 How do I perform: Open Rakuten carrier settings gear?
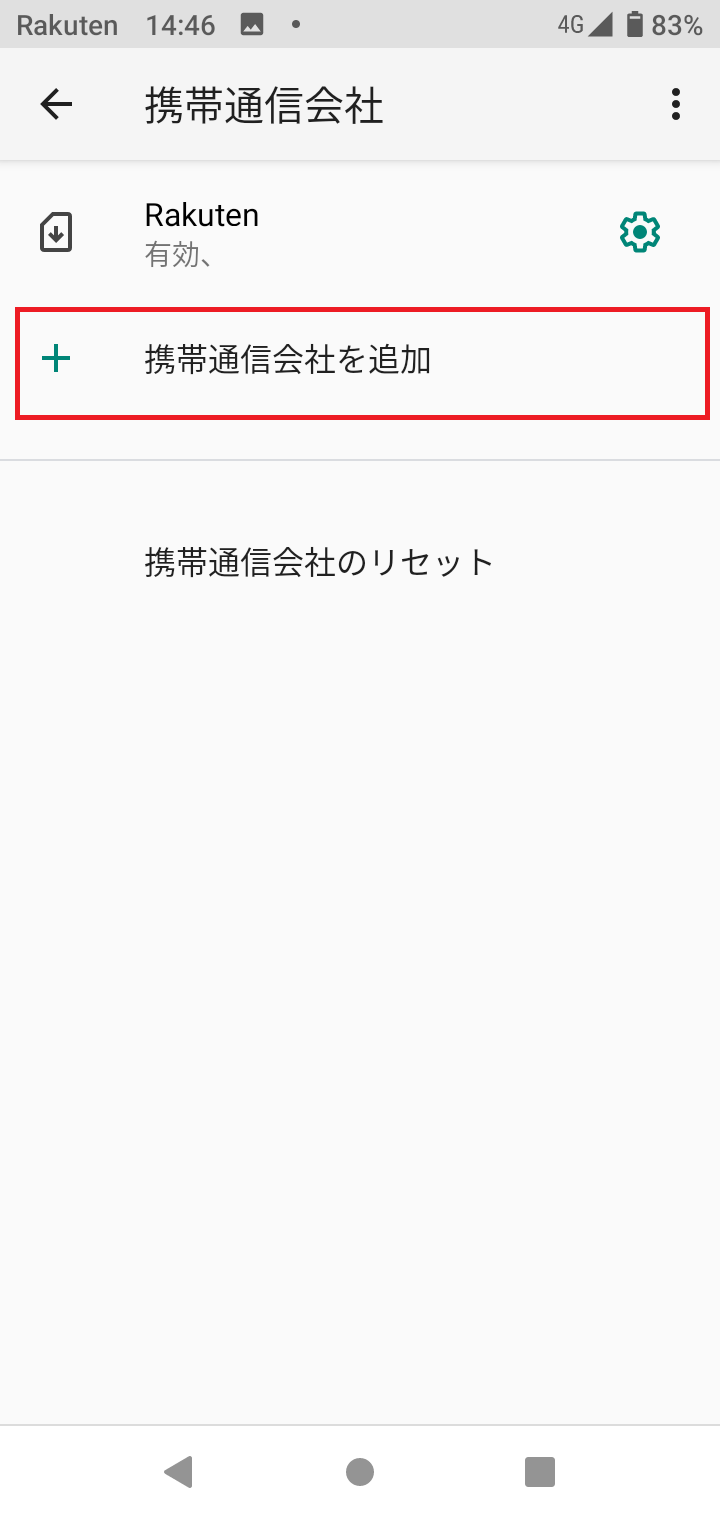640,232
